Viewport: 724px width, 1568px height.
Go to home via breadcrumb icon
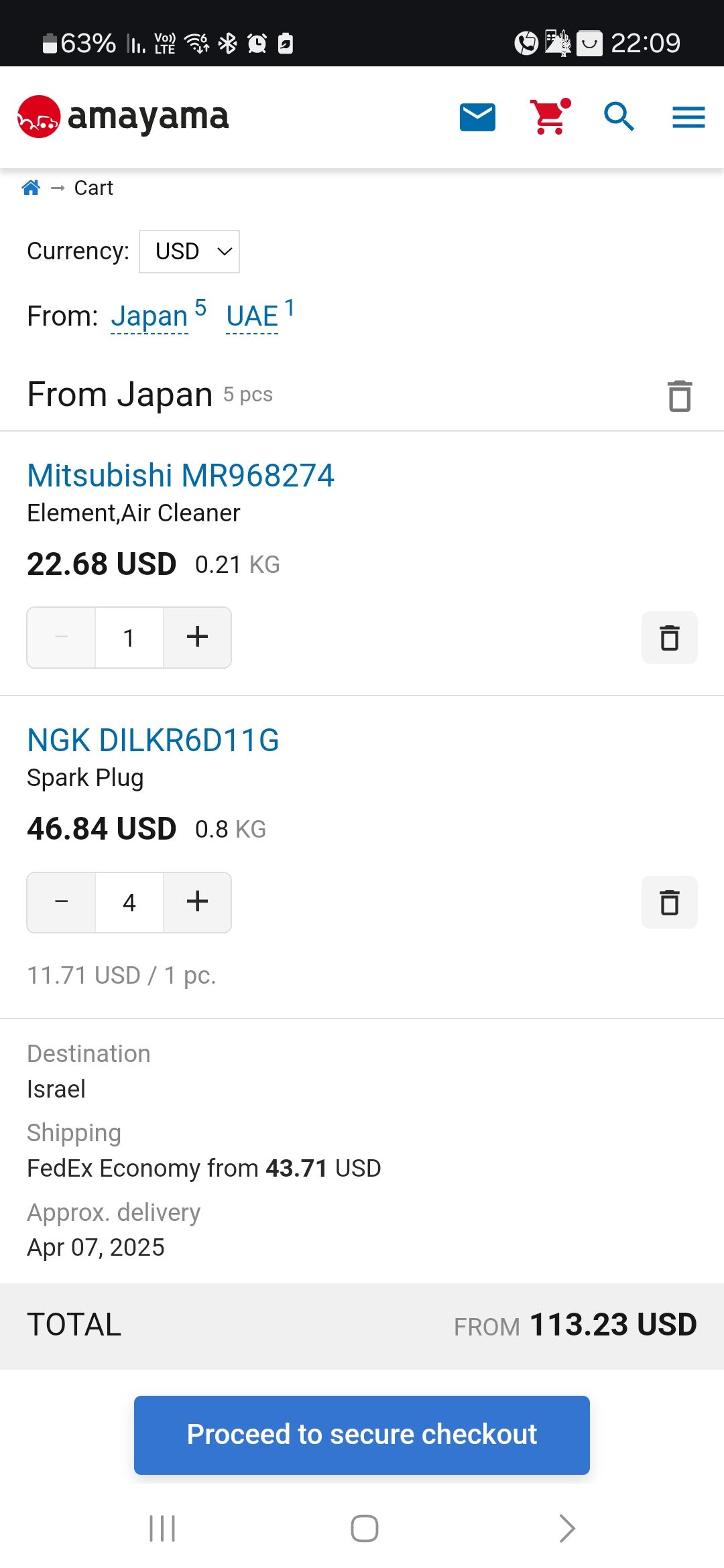(31, 188)
